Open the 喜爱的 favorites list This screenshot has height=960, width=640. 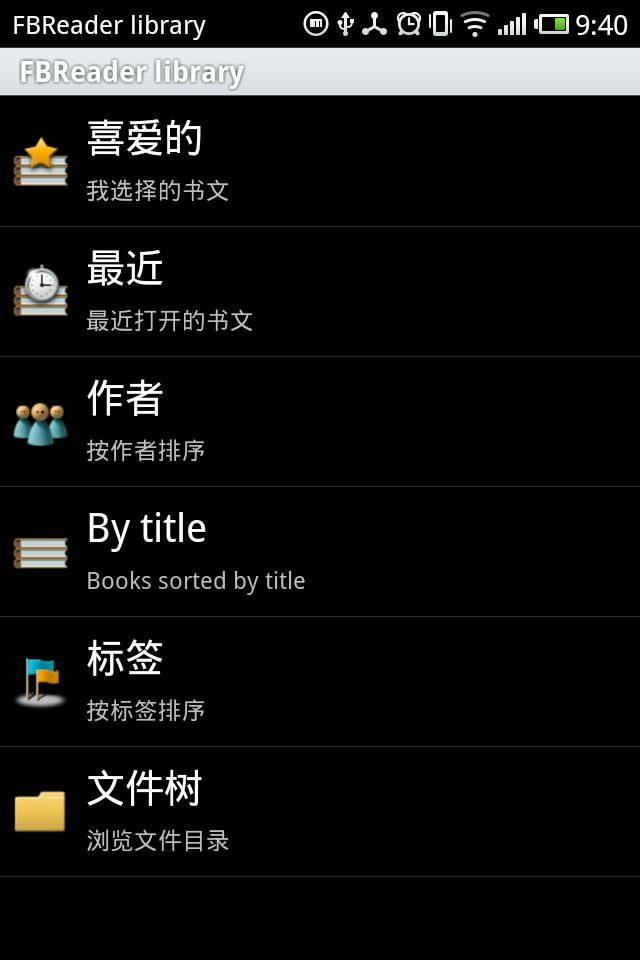[x=320, y=162]
